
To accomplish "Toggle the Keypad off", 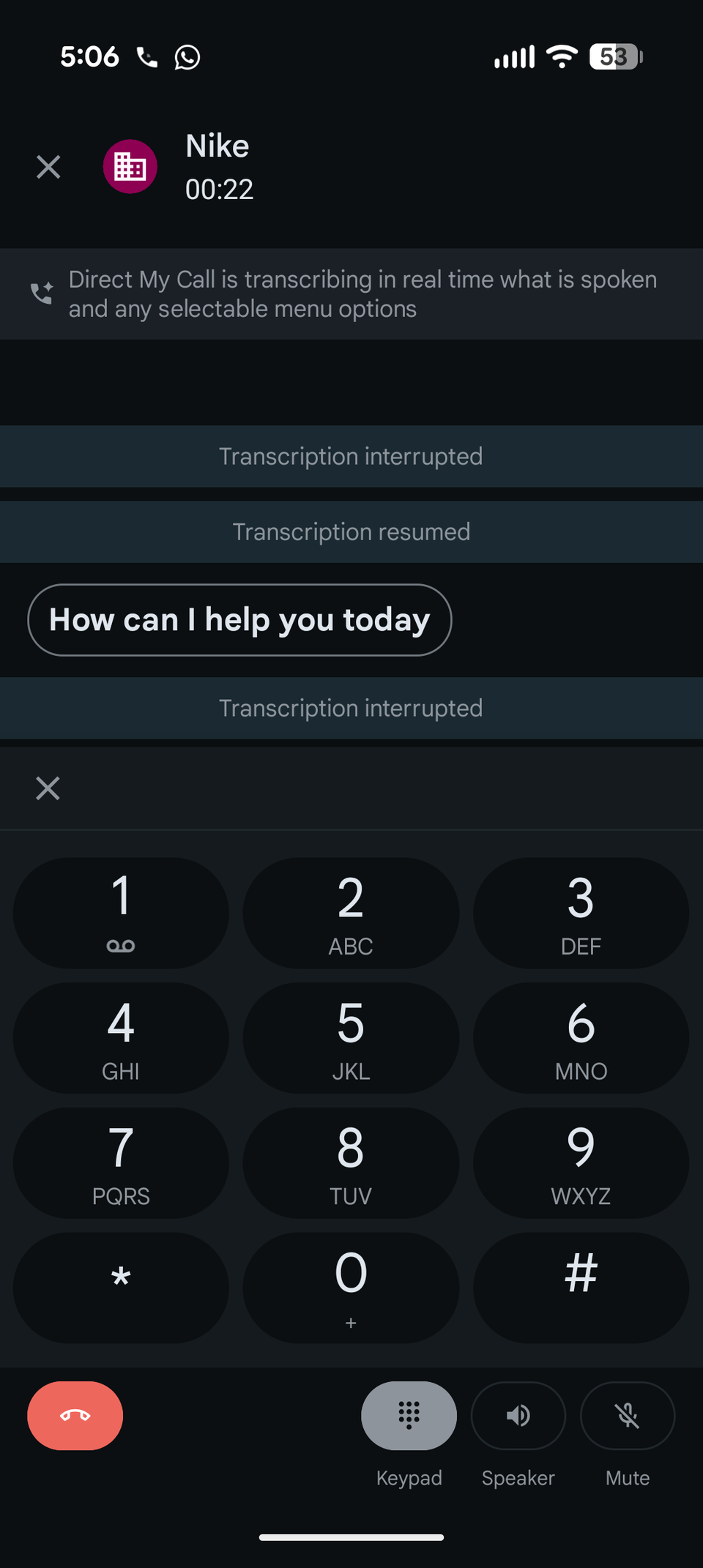I will coord(409,1415).
